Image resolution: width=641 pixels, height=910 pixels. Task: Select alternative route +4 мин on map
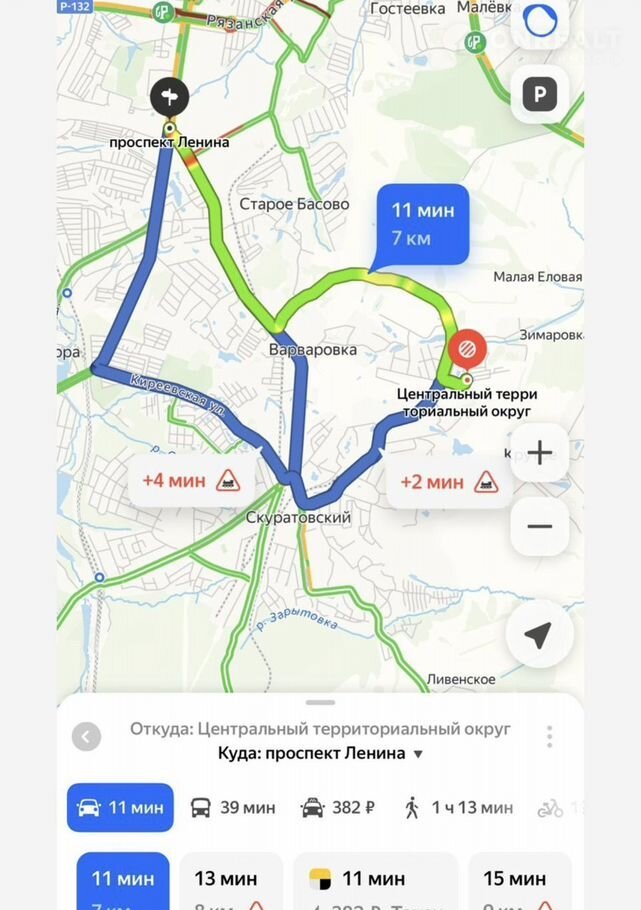click(190, 481)
